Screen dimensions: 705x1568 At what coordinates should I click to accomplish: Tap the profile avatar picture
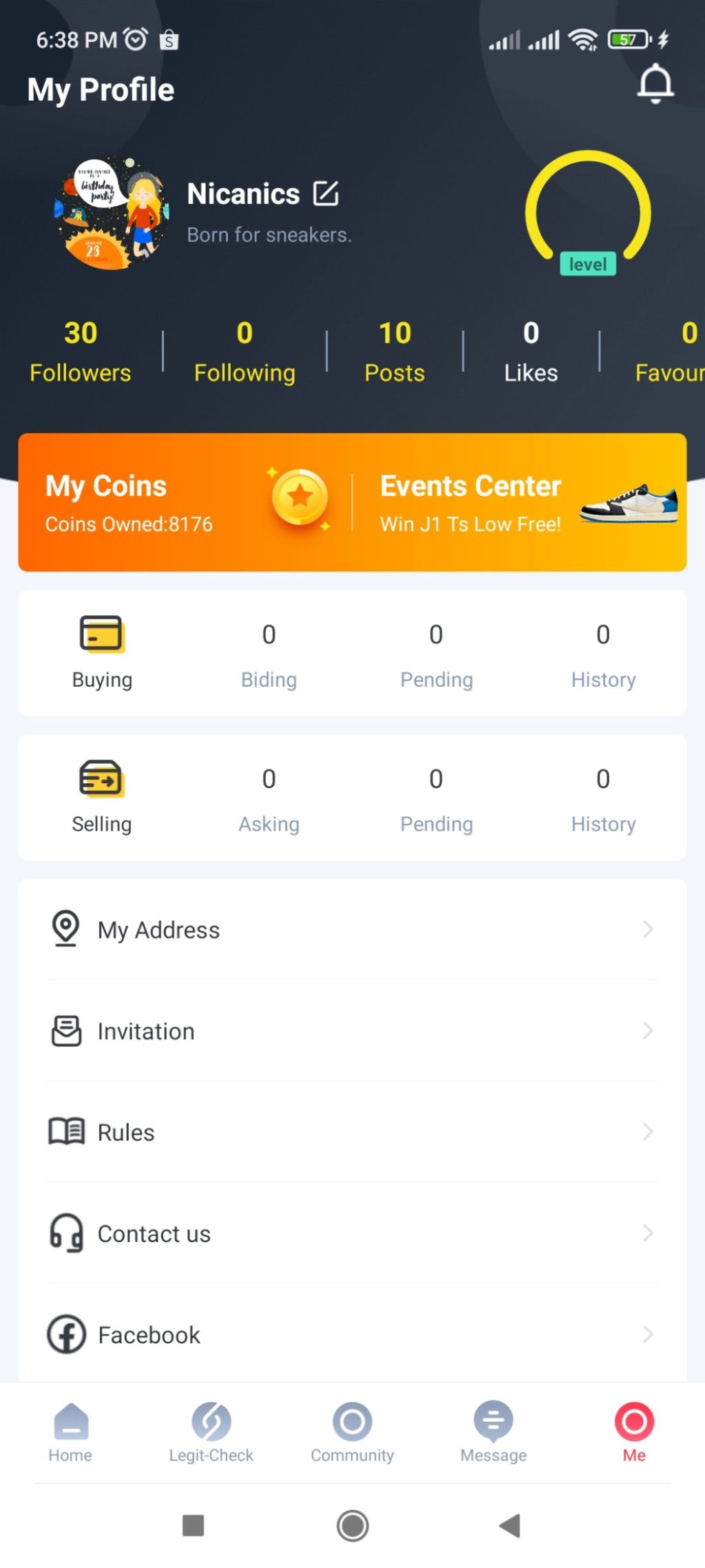pos(112,213)
